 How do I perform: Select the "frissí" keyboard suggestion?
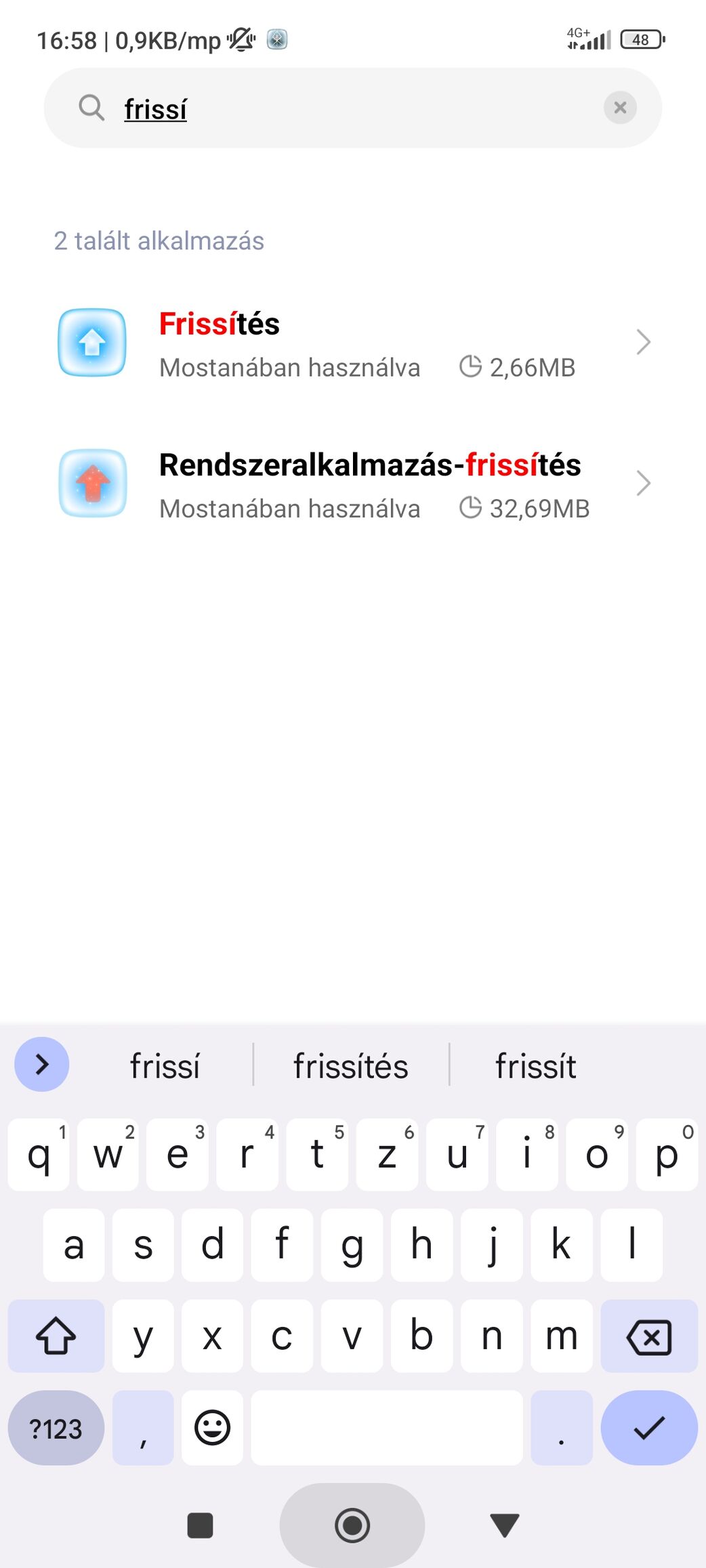(165, 1066)
